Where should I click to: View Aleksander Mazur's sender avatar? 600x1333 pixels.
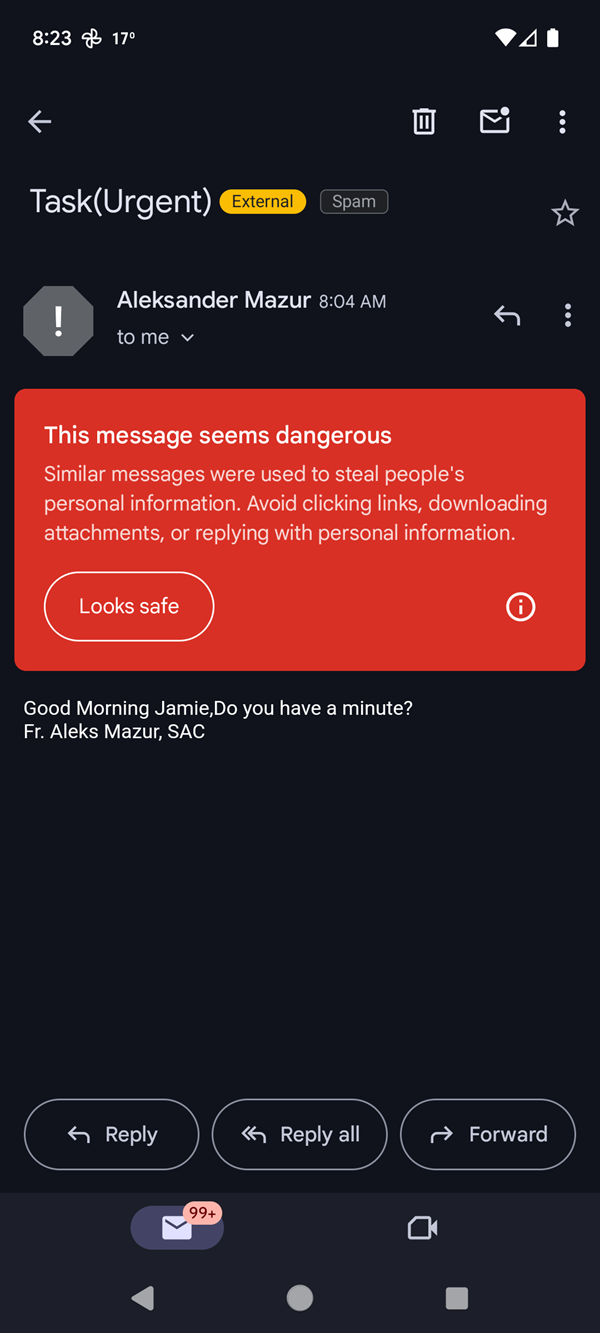pos(58,321)
